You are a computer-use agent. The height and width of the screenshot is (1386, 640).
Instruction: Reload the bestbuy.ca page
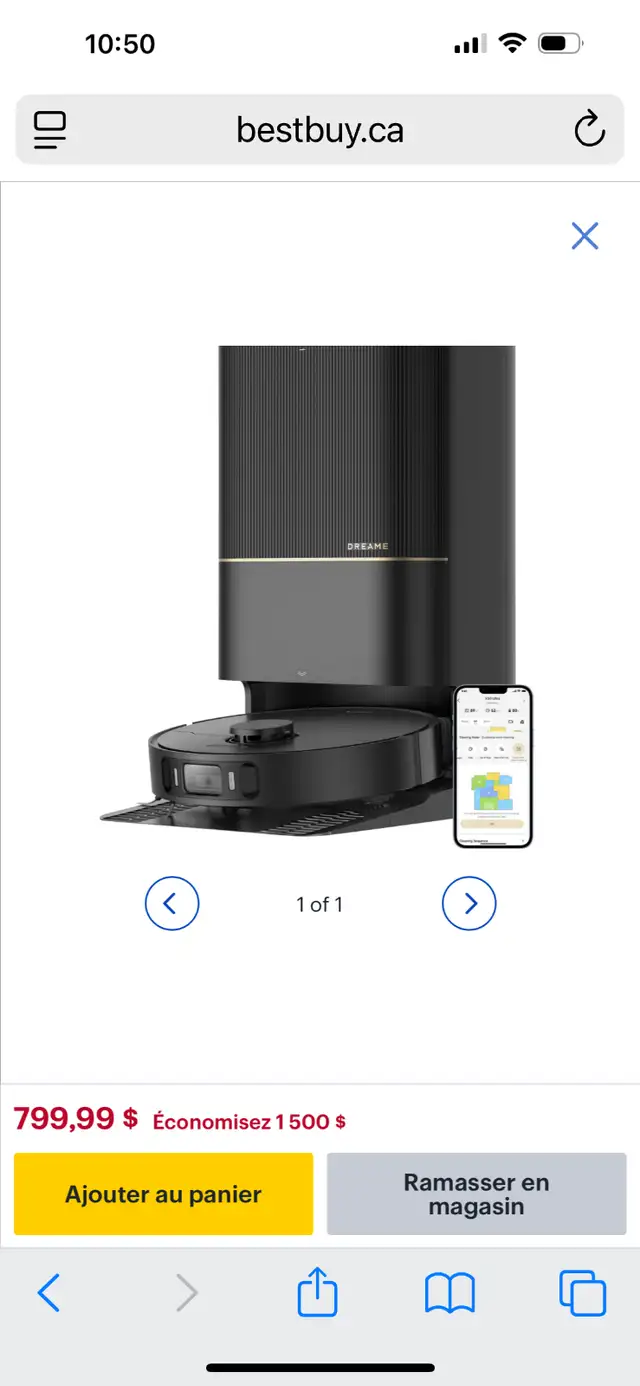point(589,129)
